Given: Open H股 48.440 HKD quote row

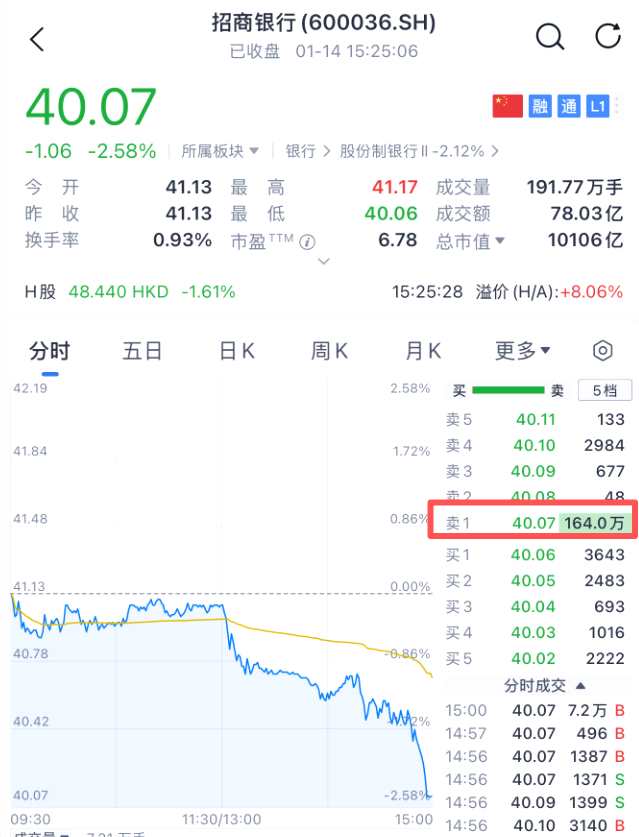Looking at the screenshot, I should tap(130, 292).
